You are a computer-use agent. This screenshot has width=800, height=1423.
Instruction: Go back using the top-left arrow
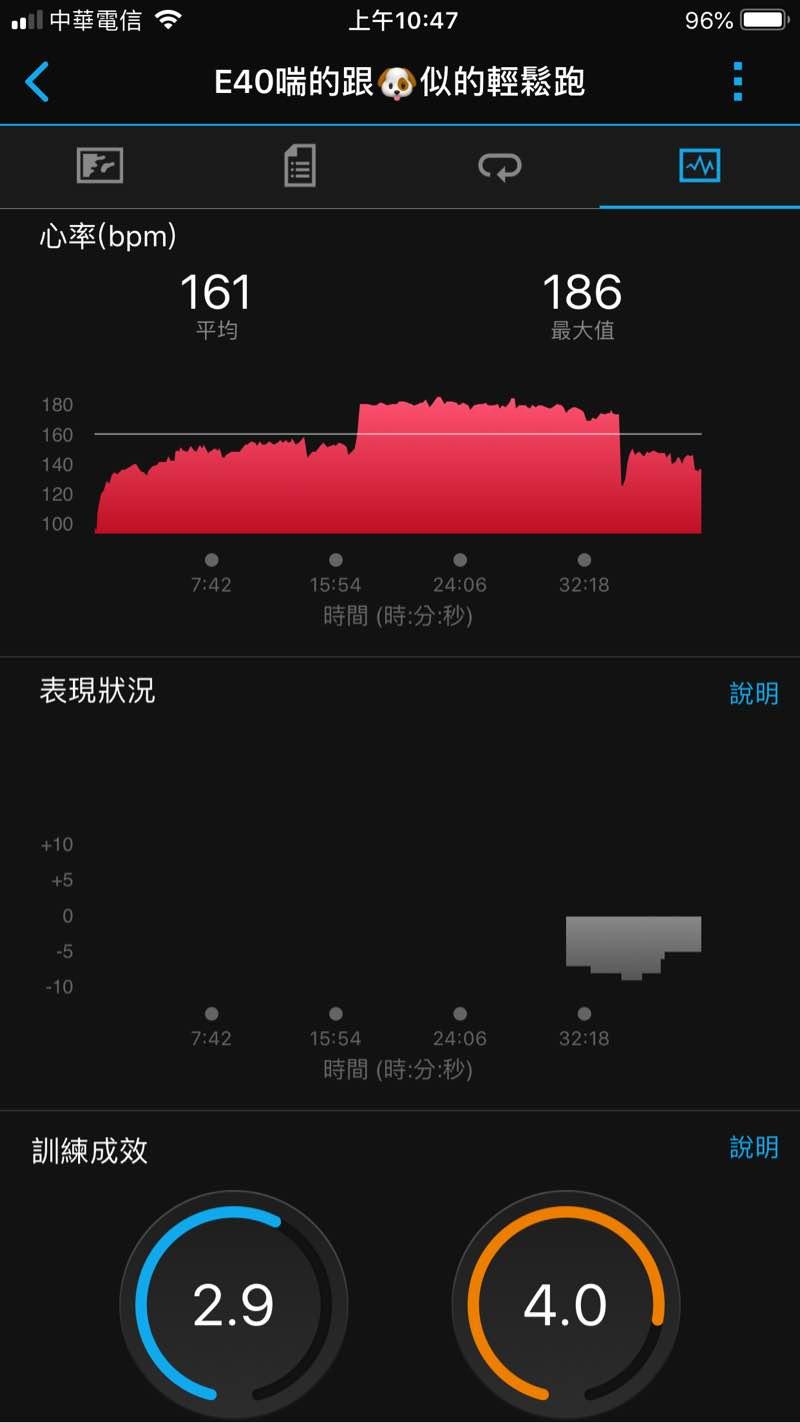37,82
